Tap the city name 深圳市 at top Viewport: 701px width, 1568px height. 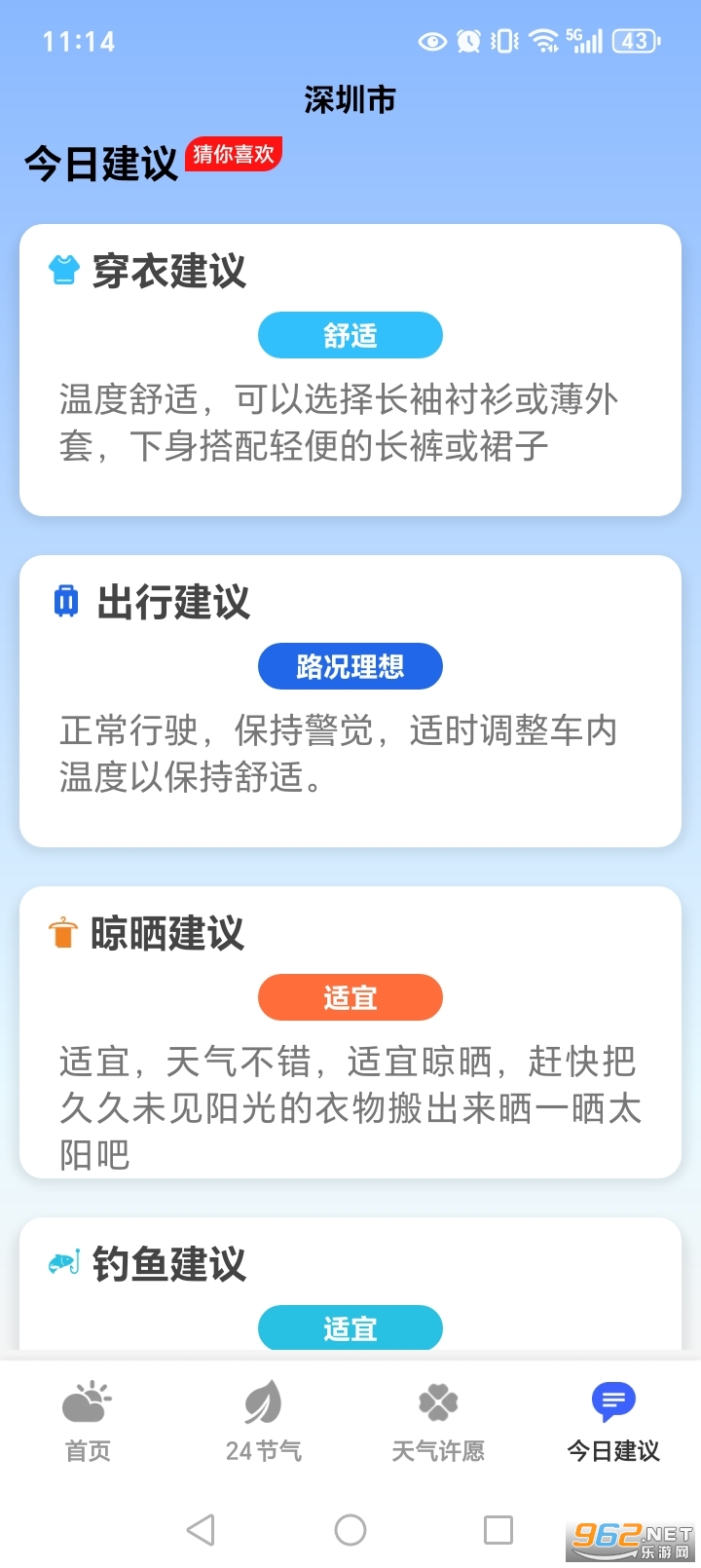pyautogui.click(x=350, y=98)
